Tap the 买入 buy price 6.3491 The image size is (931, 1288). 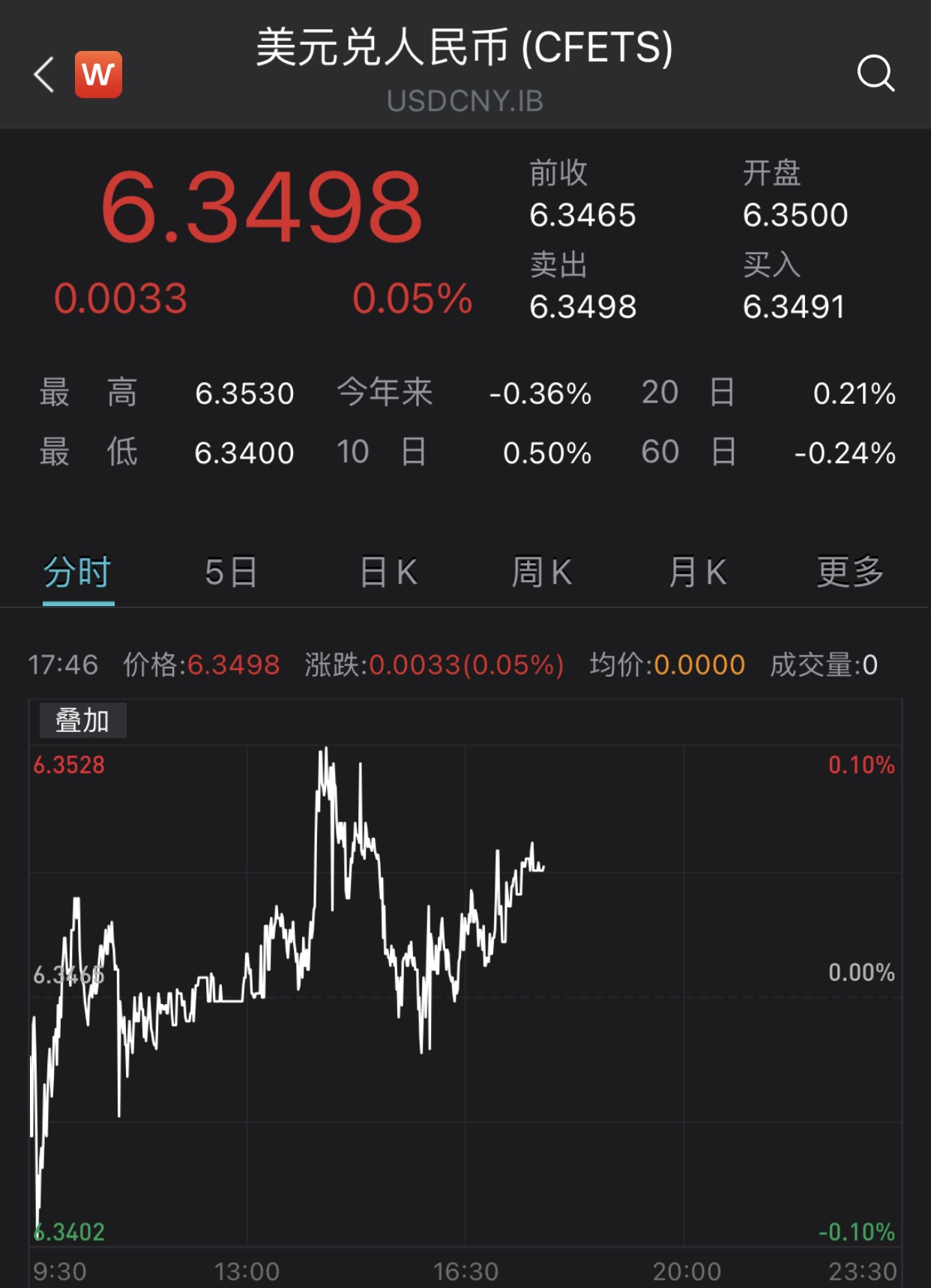pyautogui.click(x=796, y=306)
